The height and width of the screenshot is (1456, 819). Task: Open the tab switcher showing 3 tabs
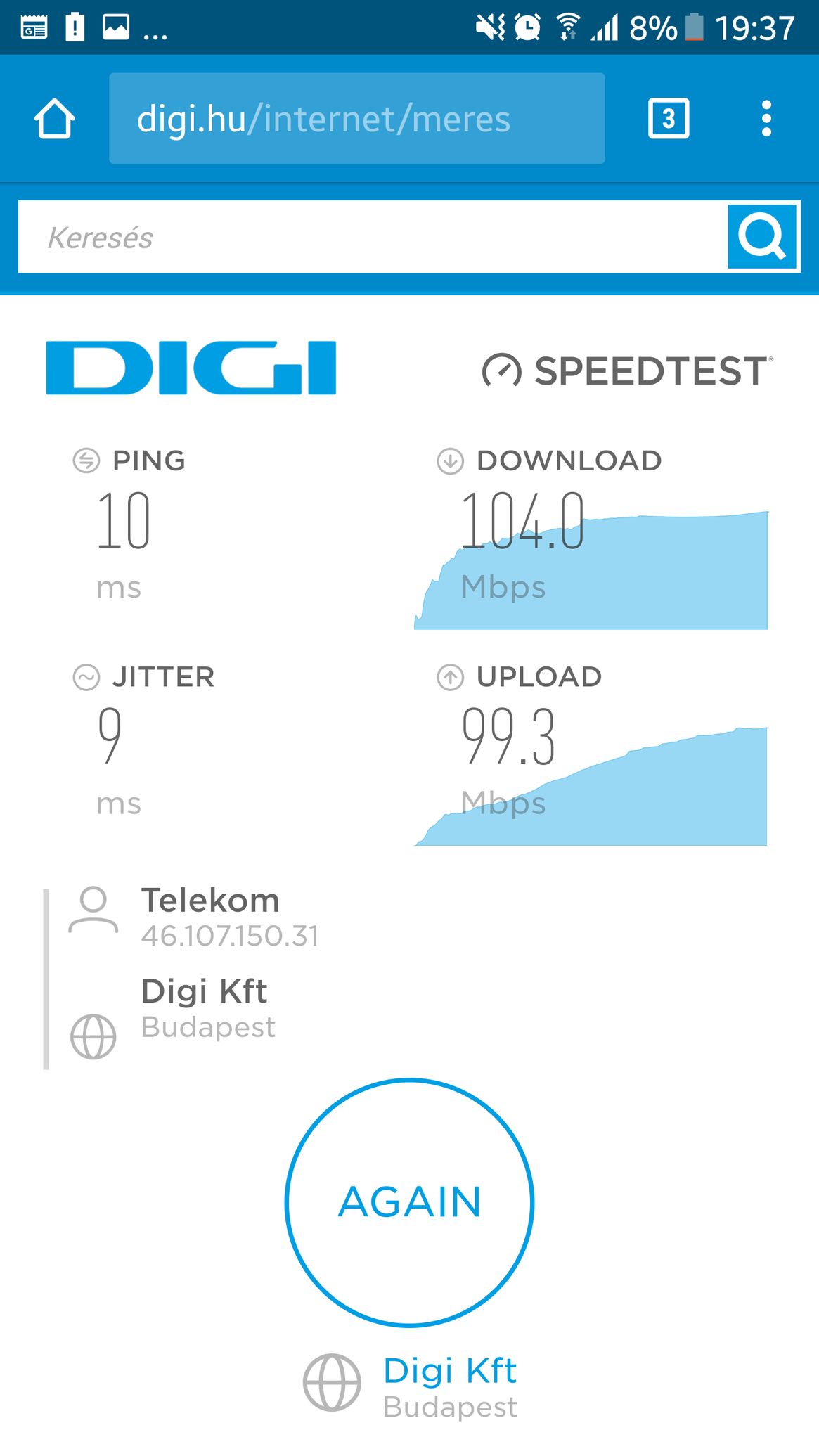point(669,119)
